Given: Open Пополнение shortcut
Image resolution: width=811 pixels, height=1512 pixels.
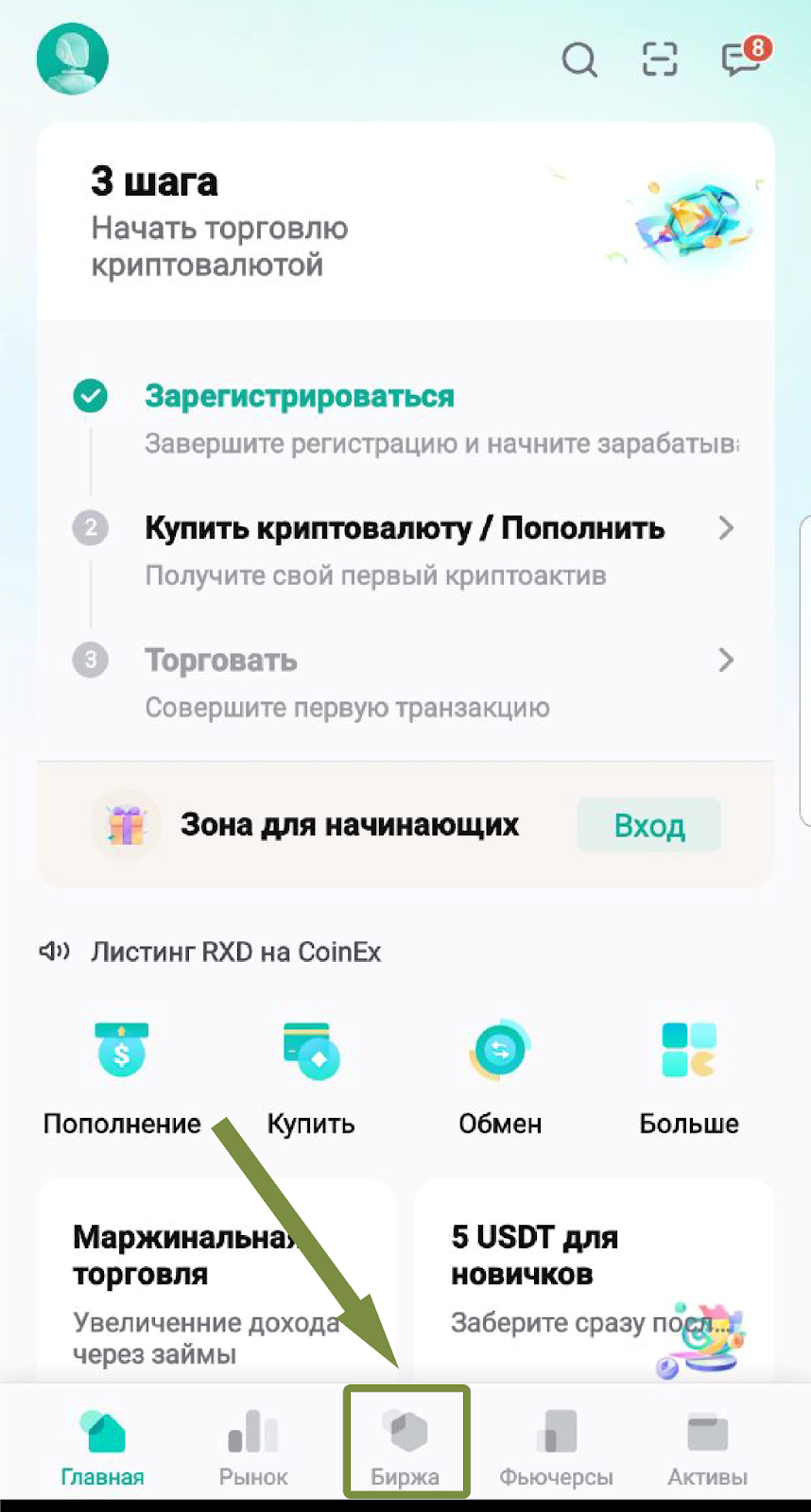Looking at the screenshot, I should 122,1078.
